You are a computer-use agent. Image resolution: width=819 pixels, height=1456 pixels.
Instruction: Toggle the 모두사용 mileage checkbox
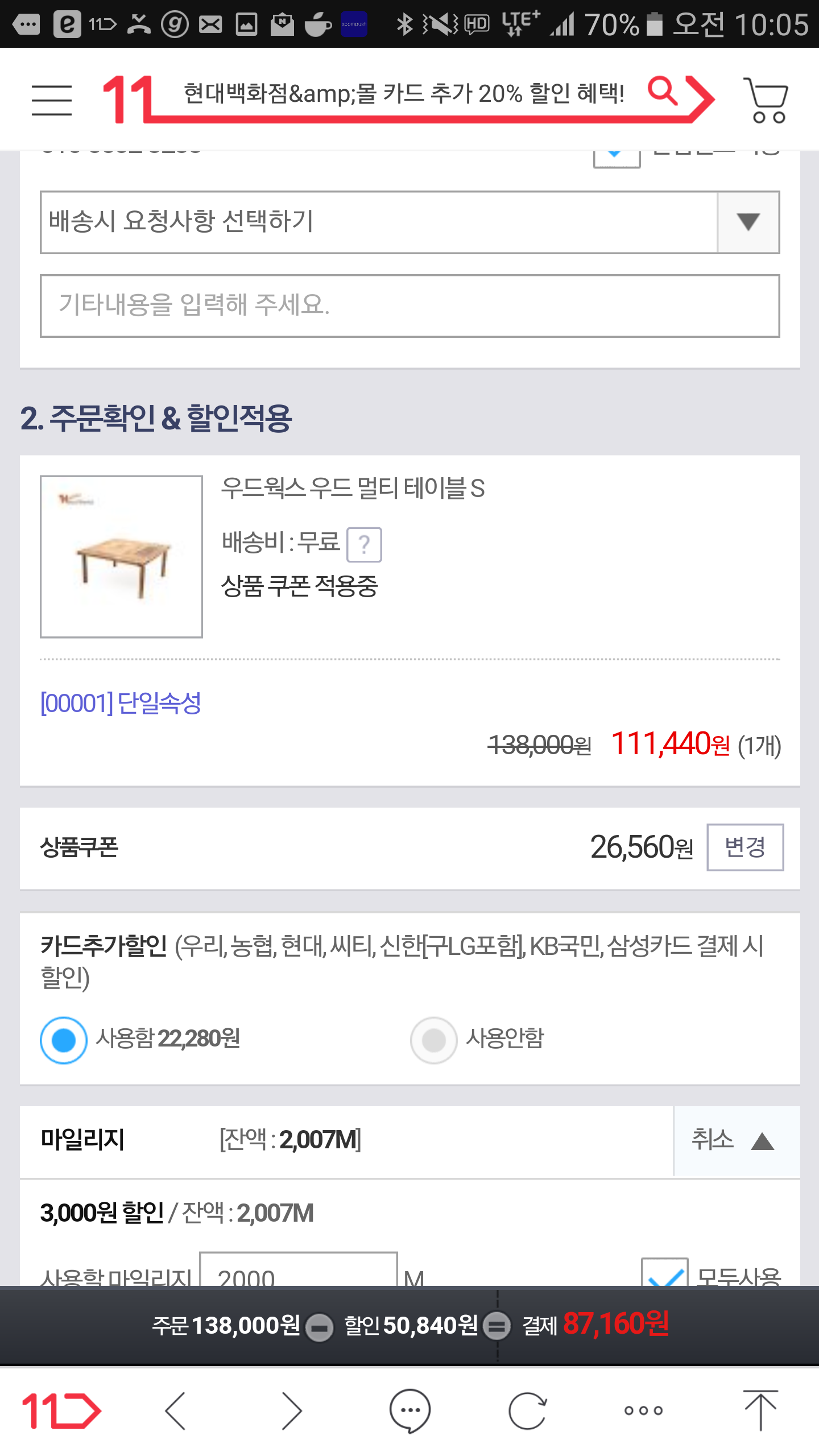click(x=664, y=1273)
